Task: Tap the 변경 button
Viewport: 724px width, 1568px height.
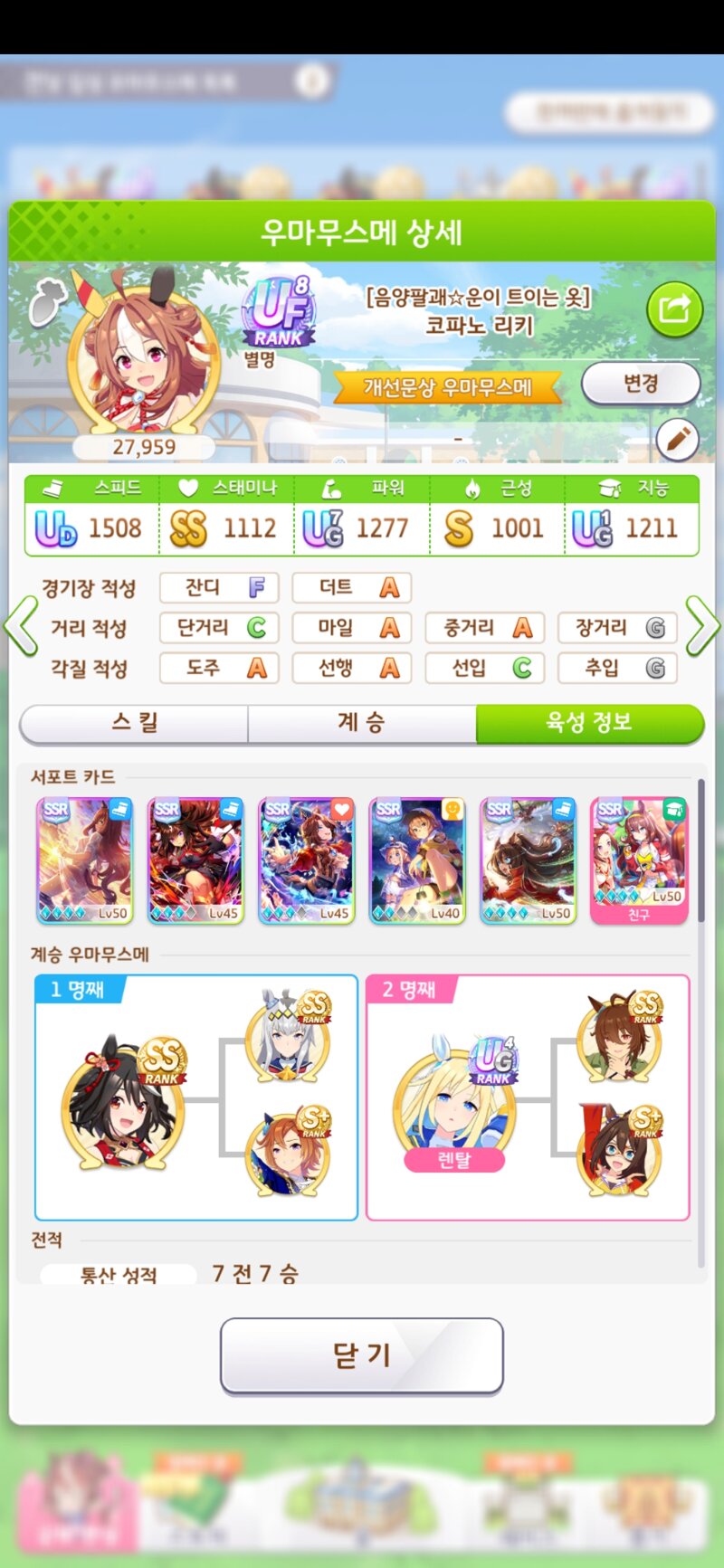Action: click(x=641, y=384)
